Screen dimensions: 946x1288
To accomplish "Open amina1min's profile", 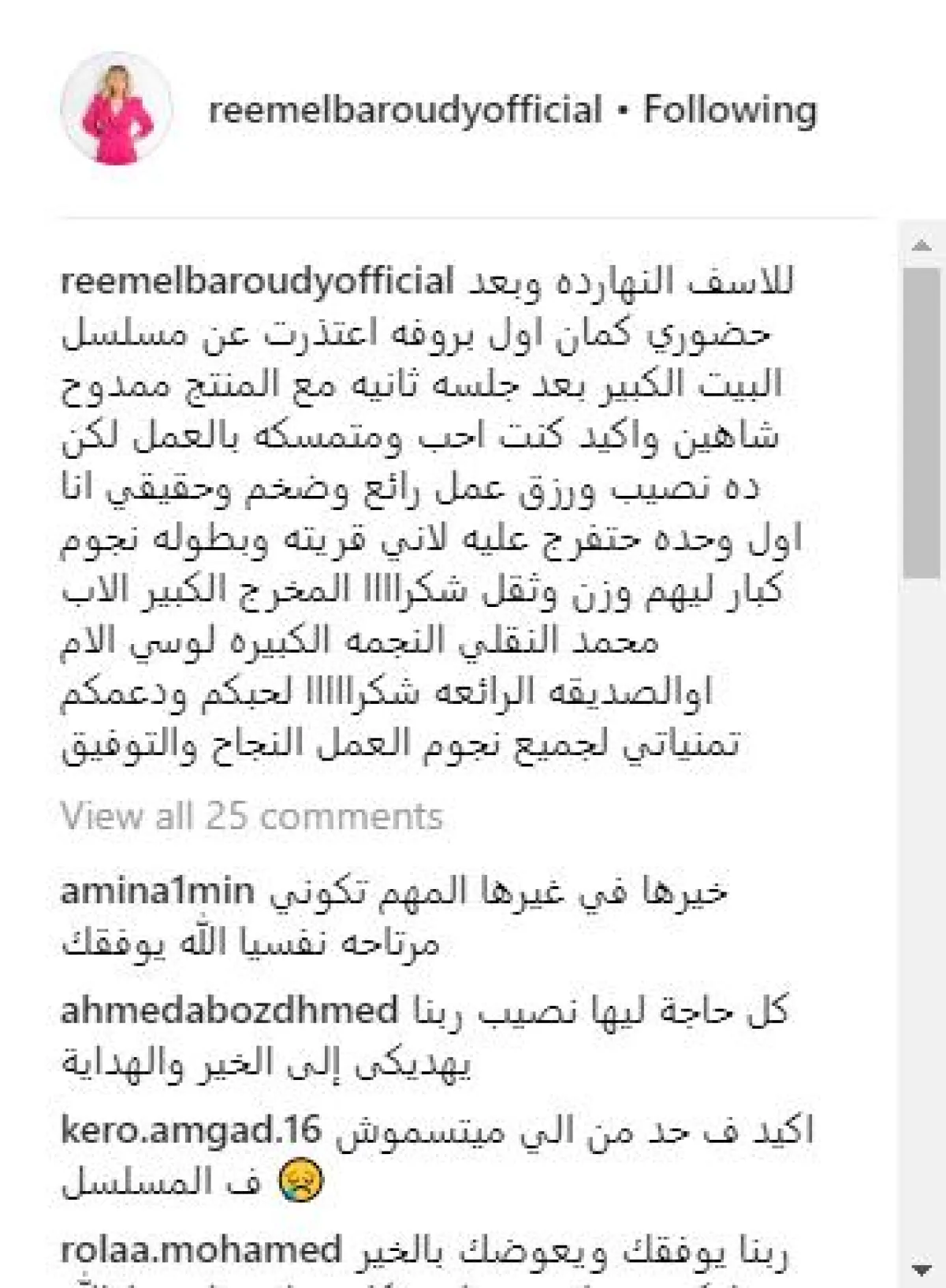I will click(157, 892).
